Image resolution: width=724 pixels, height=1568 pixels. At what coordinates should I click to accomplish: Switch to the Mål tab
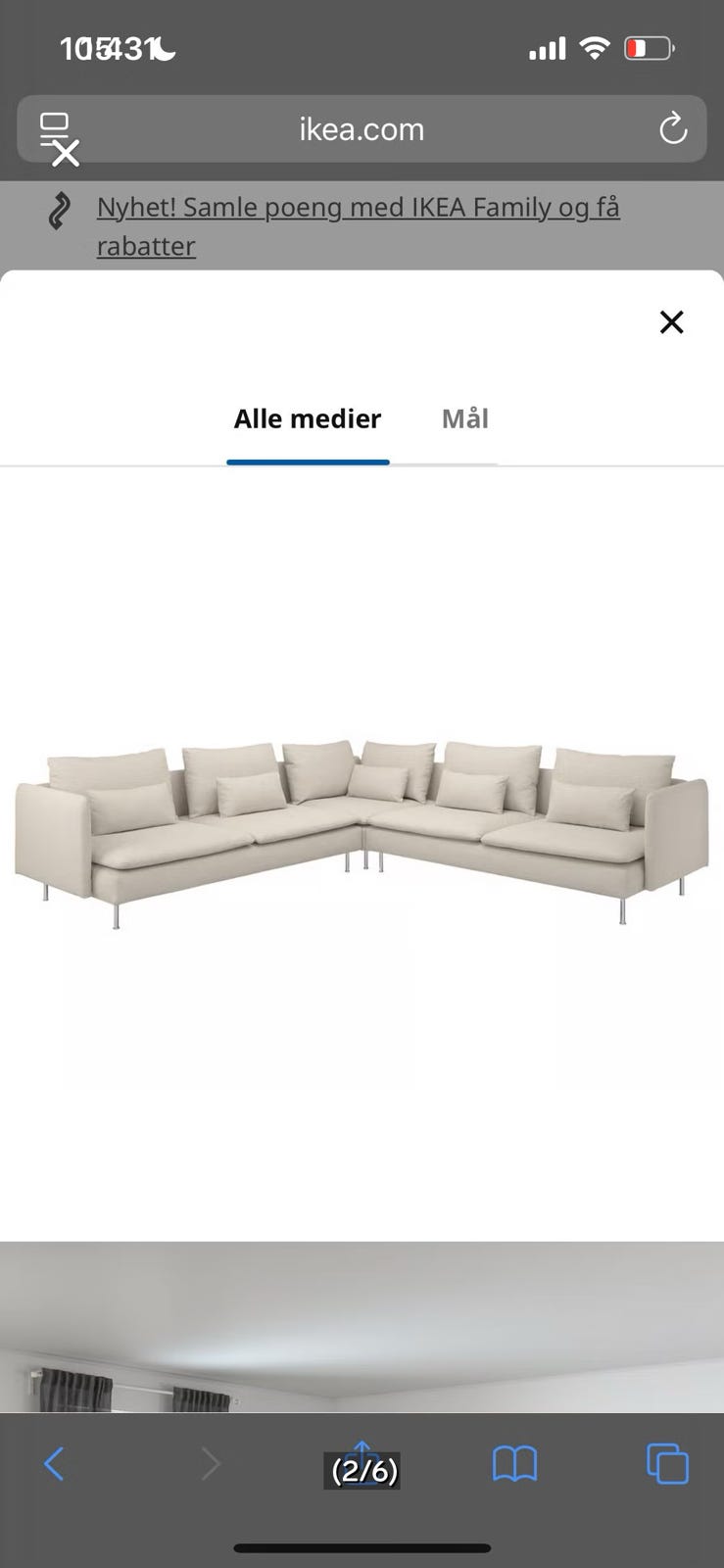[x=464, y=418]
